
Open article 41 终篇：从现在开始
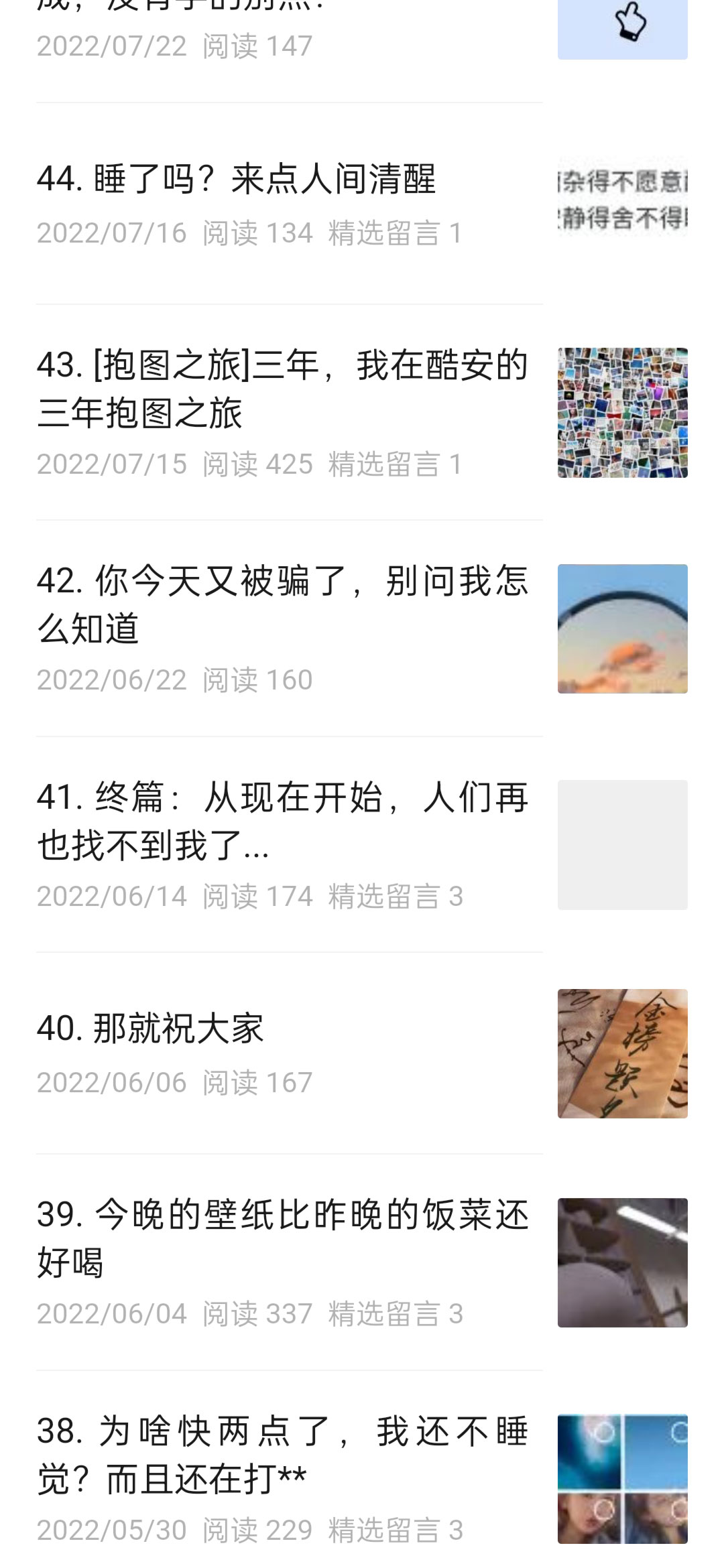(282, 821)
